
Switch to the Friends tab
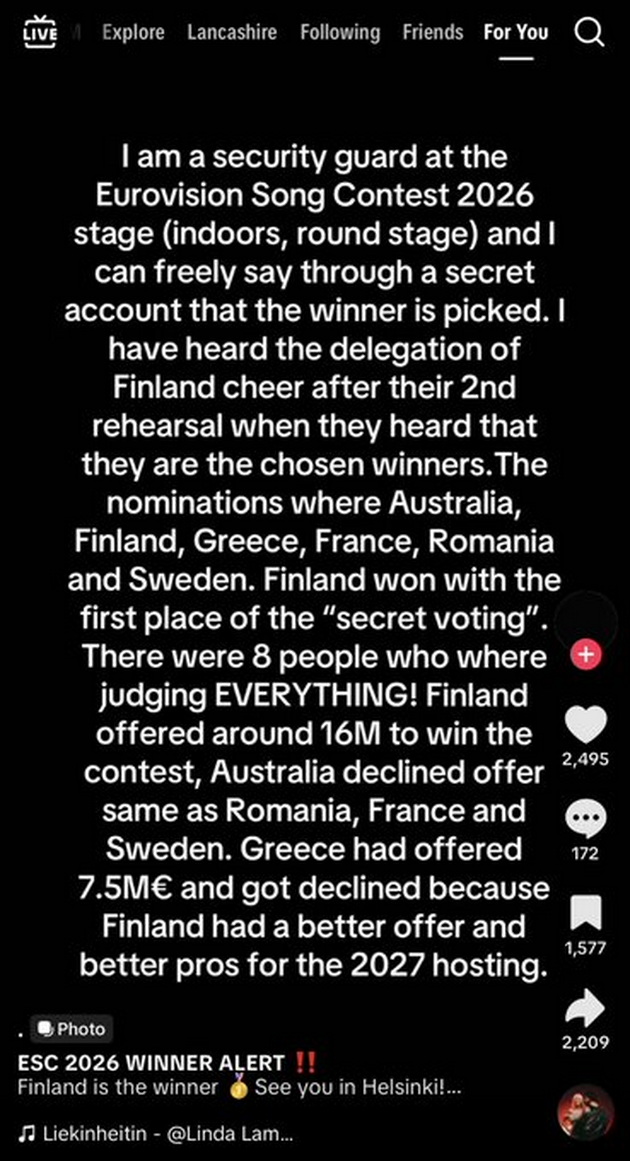click(x=433, y=33)
